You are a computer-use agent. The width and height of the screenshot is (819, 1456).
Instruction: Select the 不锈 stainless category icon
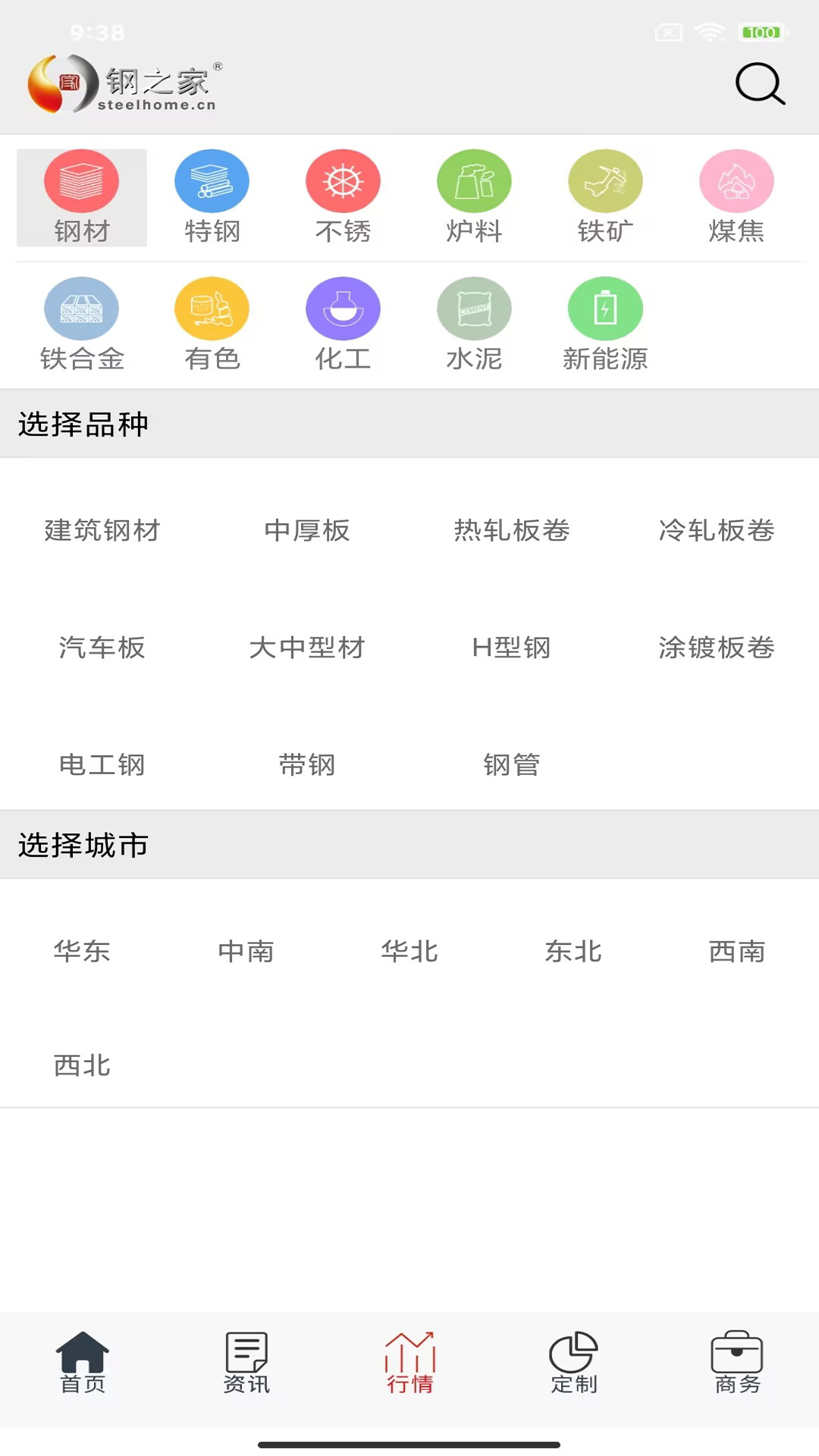(343, 196)
